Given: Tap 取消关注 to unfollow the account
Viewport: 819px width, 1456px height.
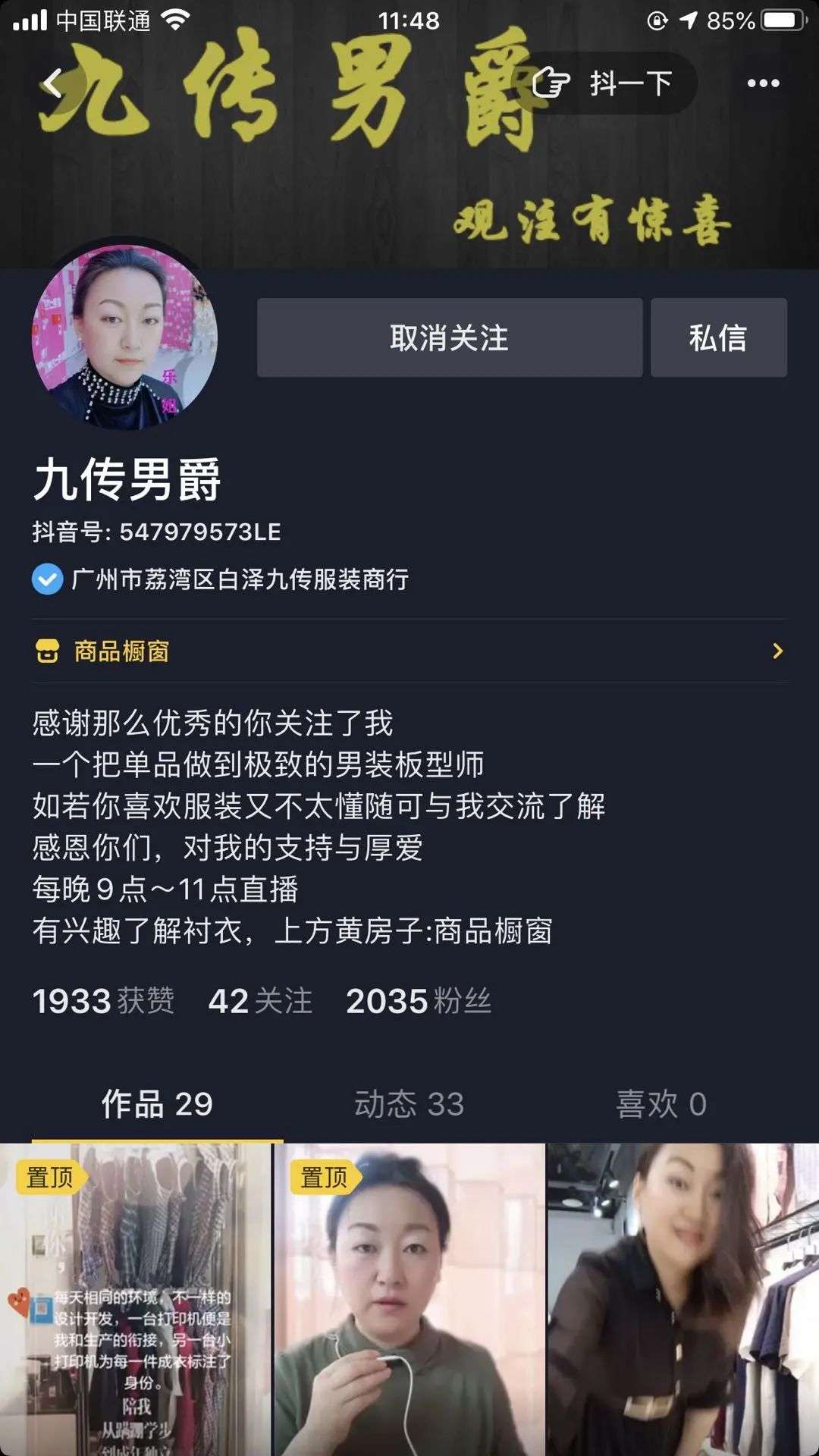Looking at the screenshot, I should point(449,338).
